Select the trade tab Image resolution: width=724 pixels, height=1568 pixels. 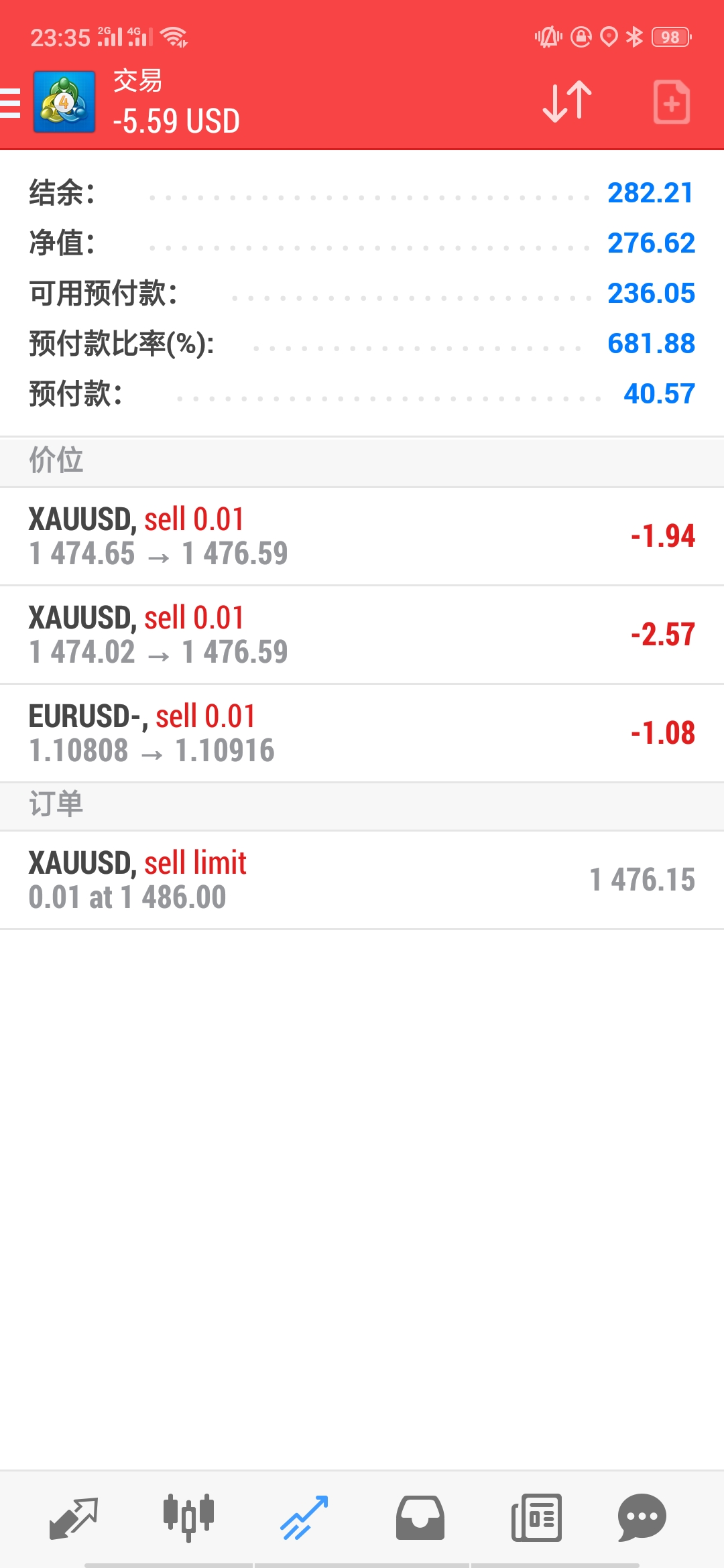304,1518
